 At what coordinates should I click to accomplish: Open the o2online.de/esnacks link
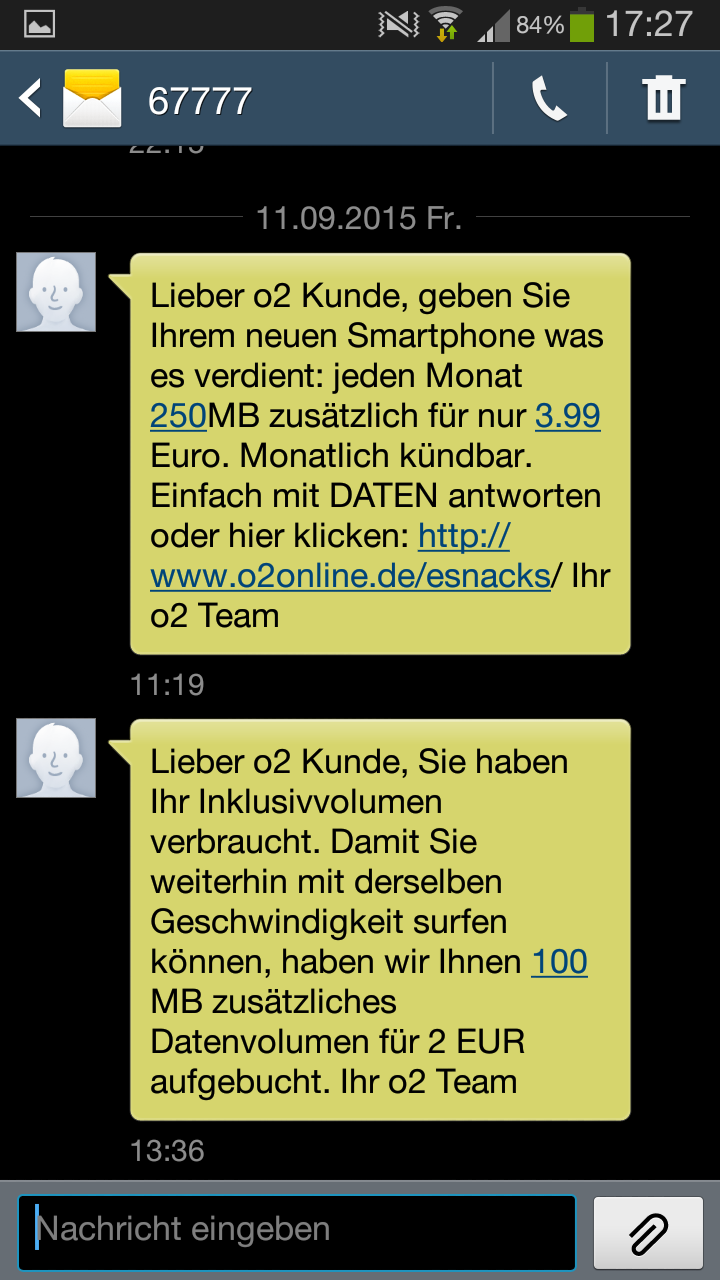coord(350,576)
